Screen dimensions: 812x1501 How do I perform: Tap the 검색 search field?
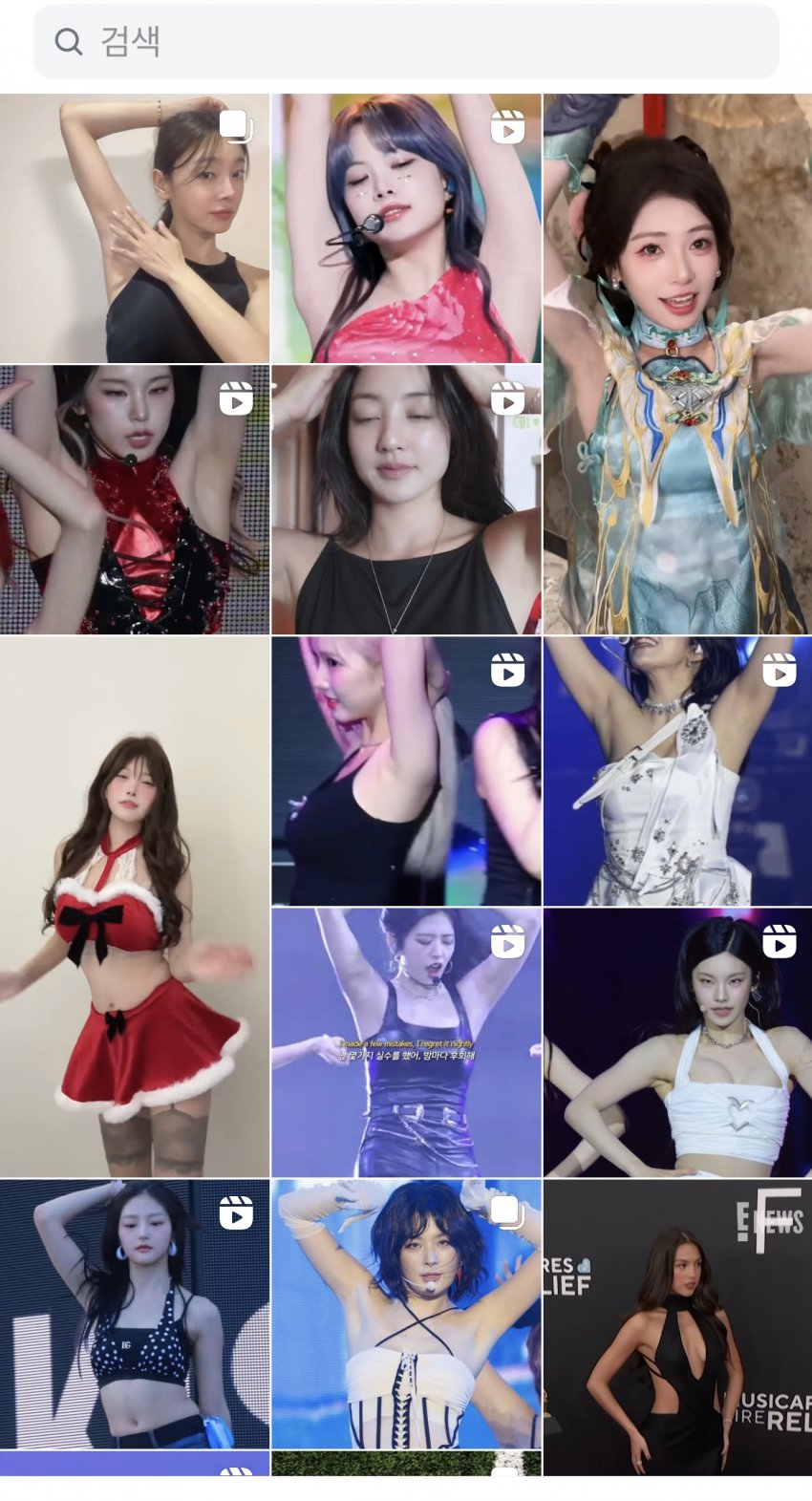[406, 42]
